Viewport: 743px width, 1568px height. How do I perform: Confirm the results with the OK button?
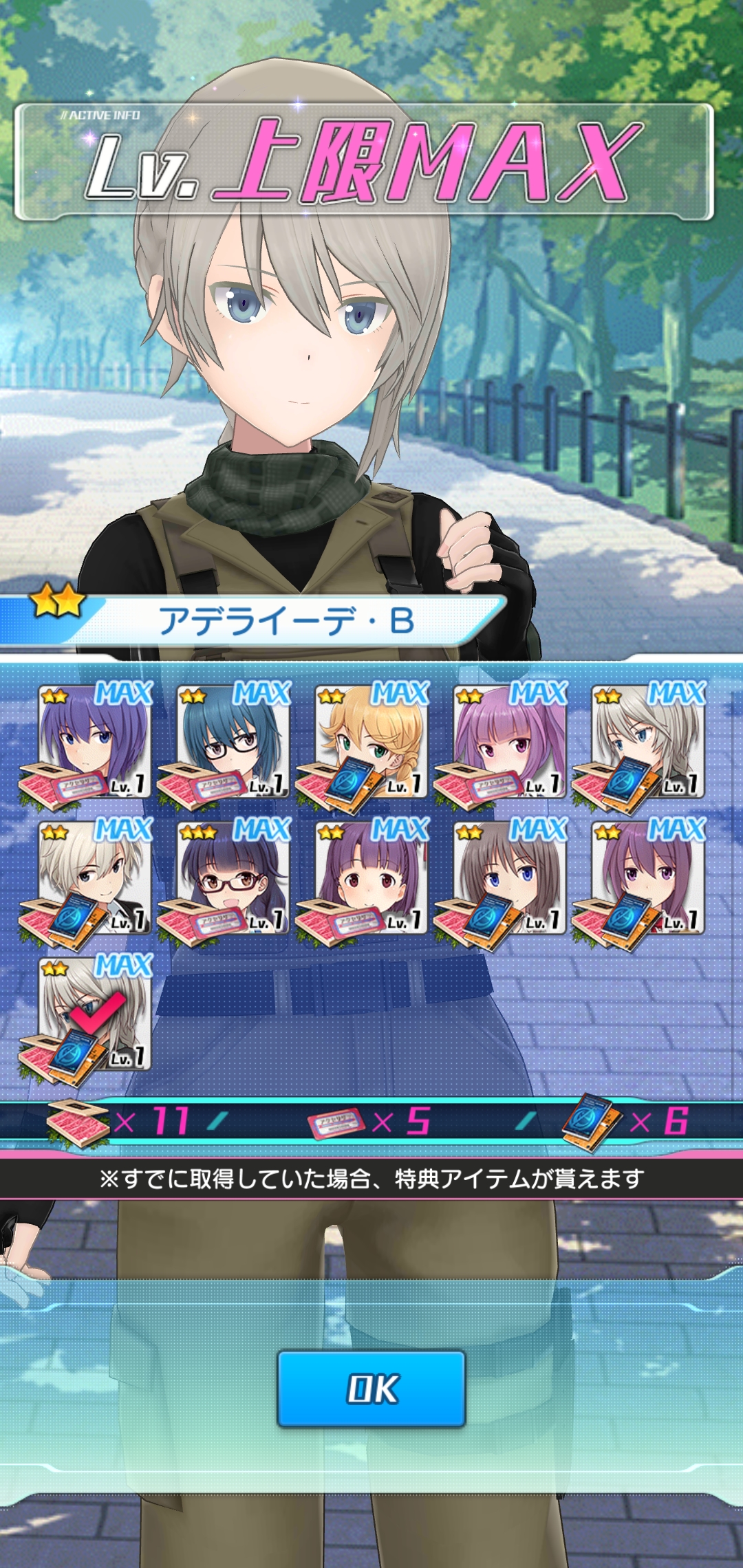[371, 1389]
